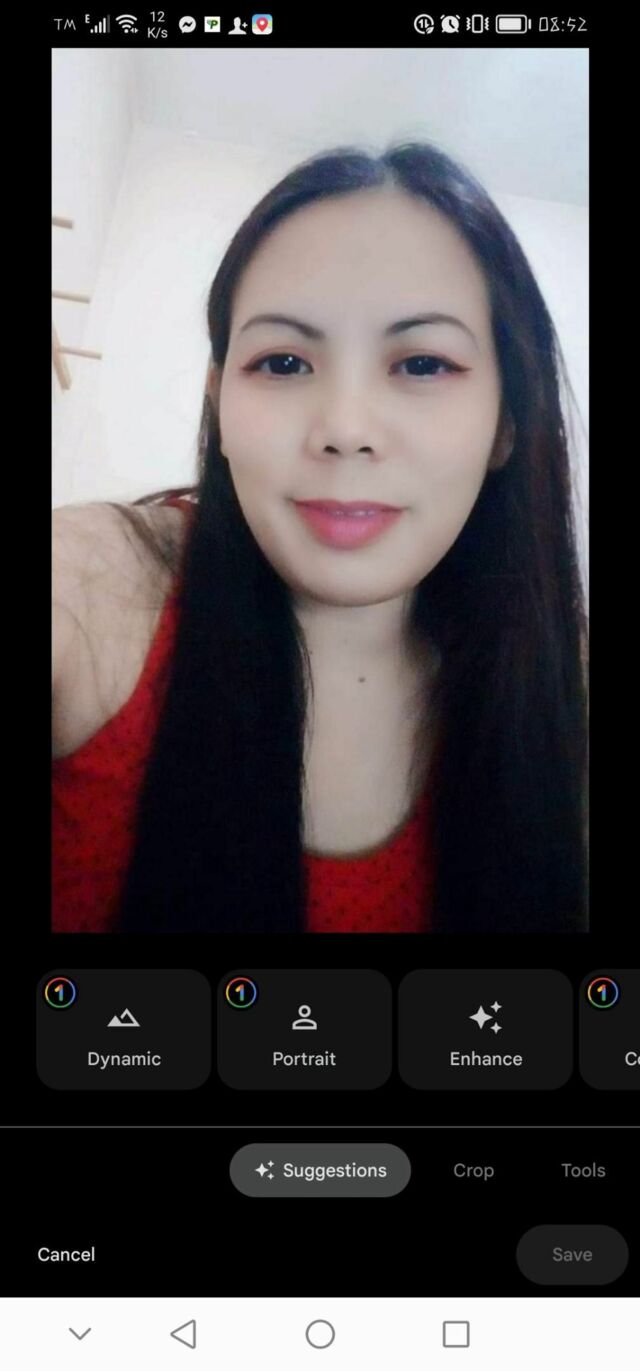Apply the Enhance suggestion
Image resolution: width=640 pixels, height=1371 pixels.
(x=486, y=1030)
